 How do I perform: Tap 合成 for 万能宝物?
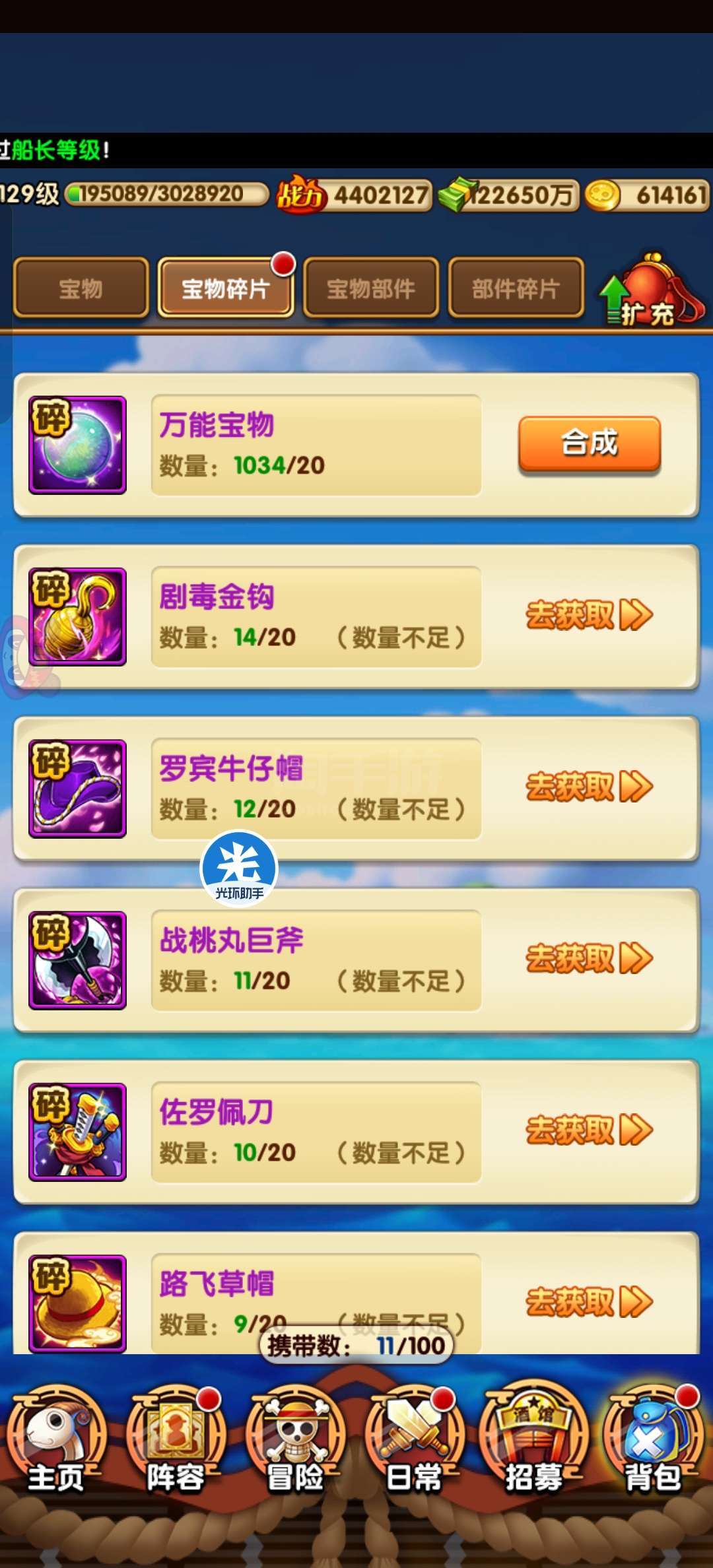tap(590, 443)
